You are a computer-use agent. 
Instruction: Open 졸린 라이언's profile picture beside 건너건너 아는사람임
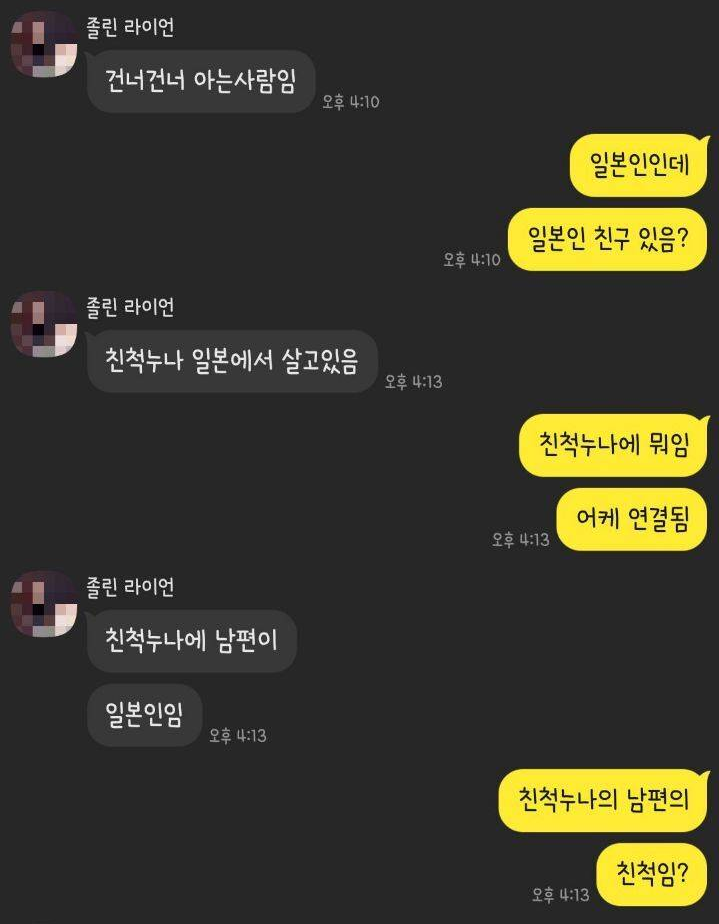(x=43, y=45)
